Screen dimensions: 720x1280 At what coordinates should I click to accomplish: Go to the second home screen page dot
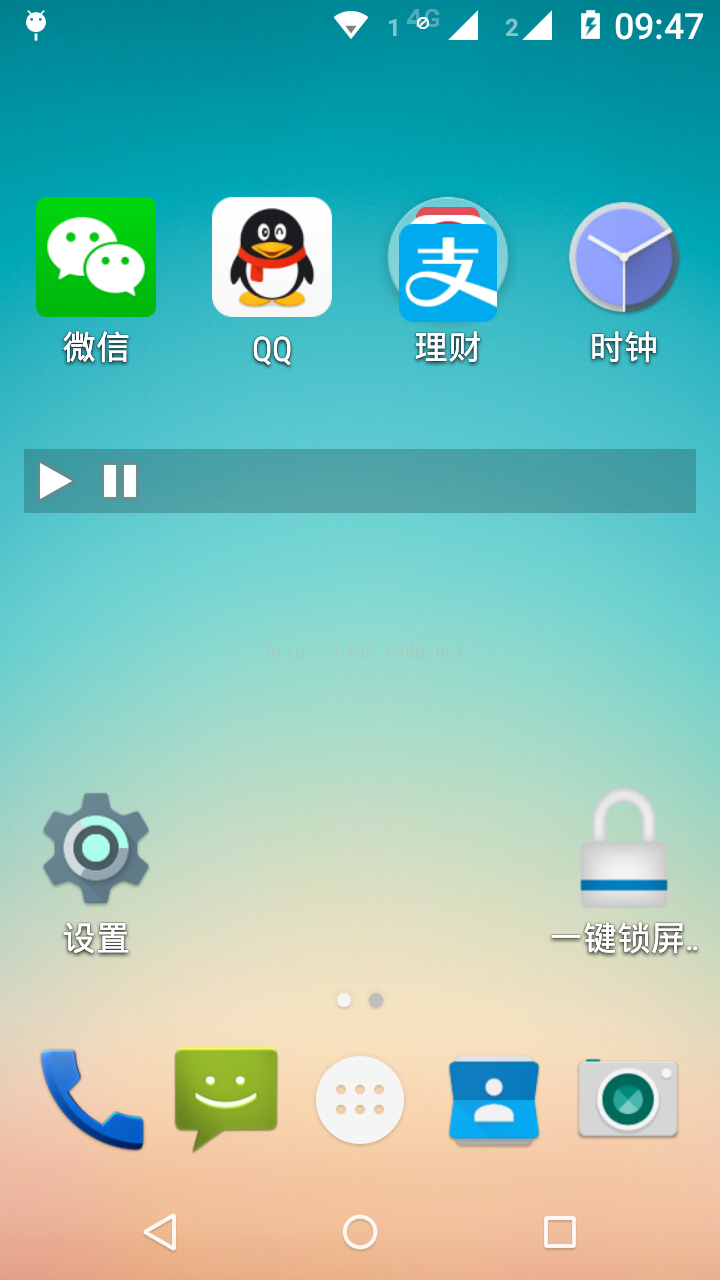pos(376,1000)
